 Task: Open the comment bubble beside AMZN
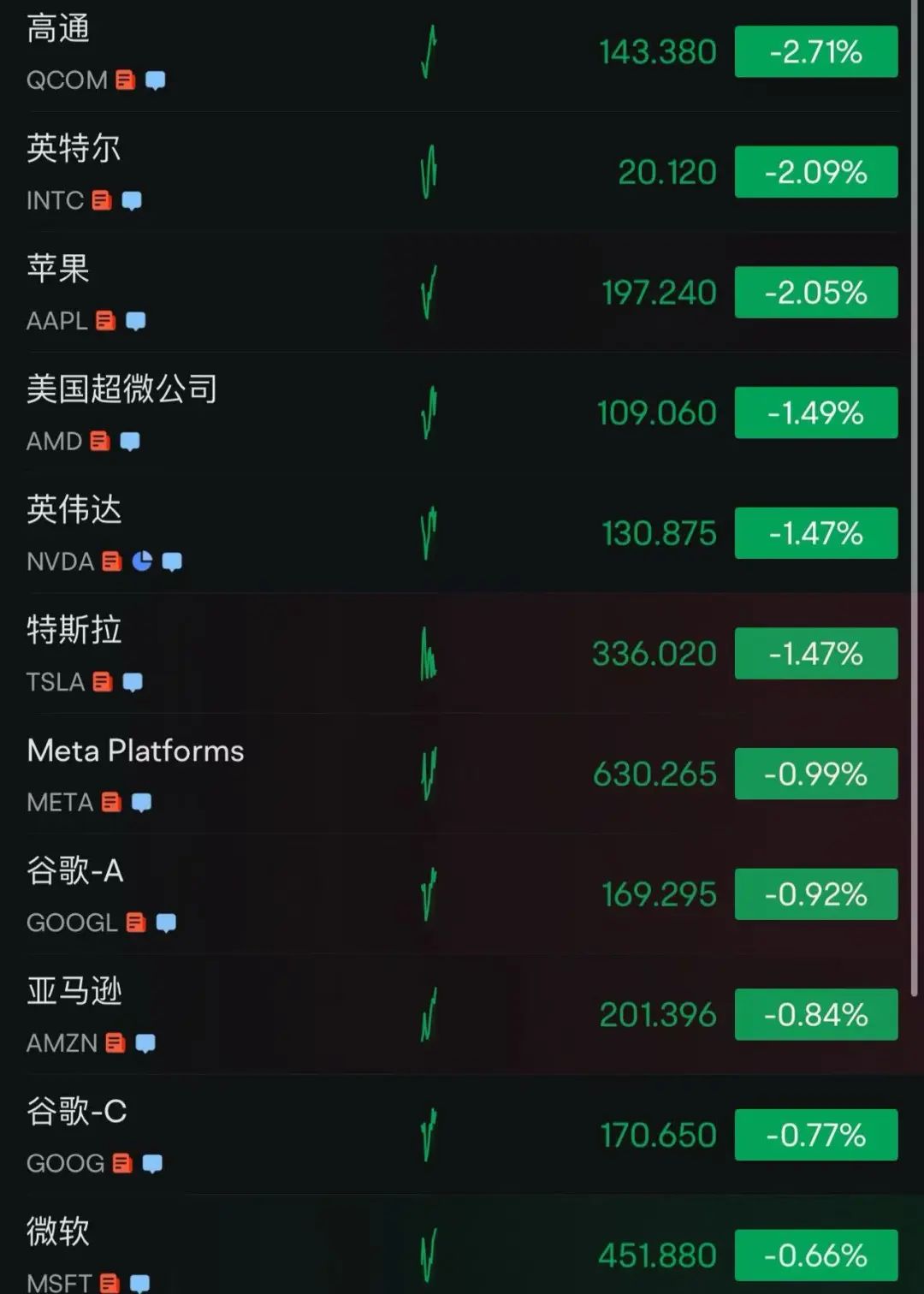click(145, 1043)
